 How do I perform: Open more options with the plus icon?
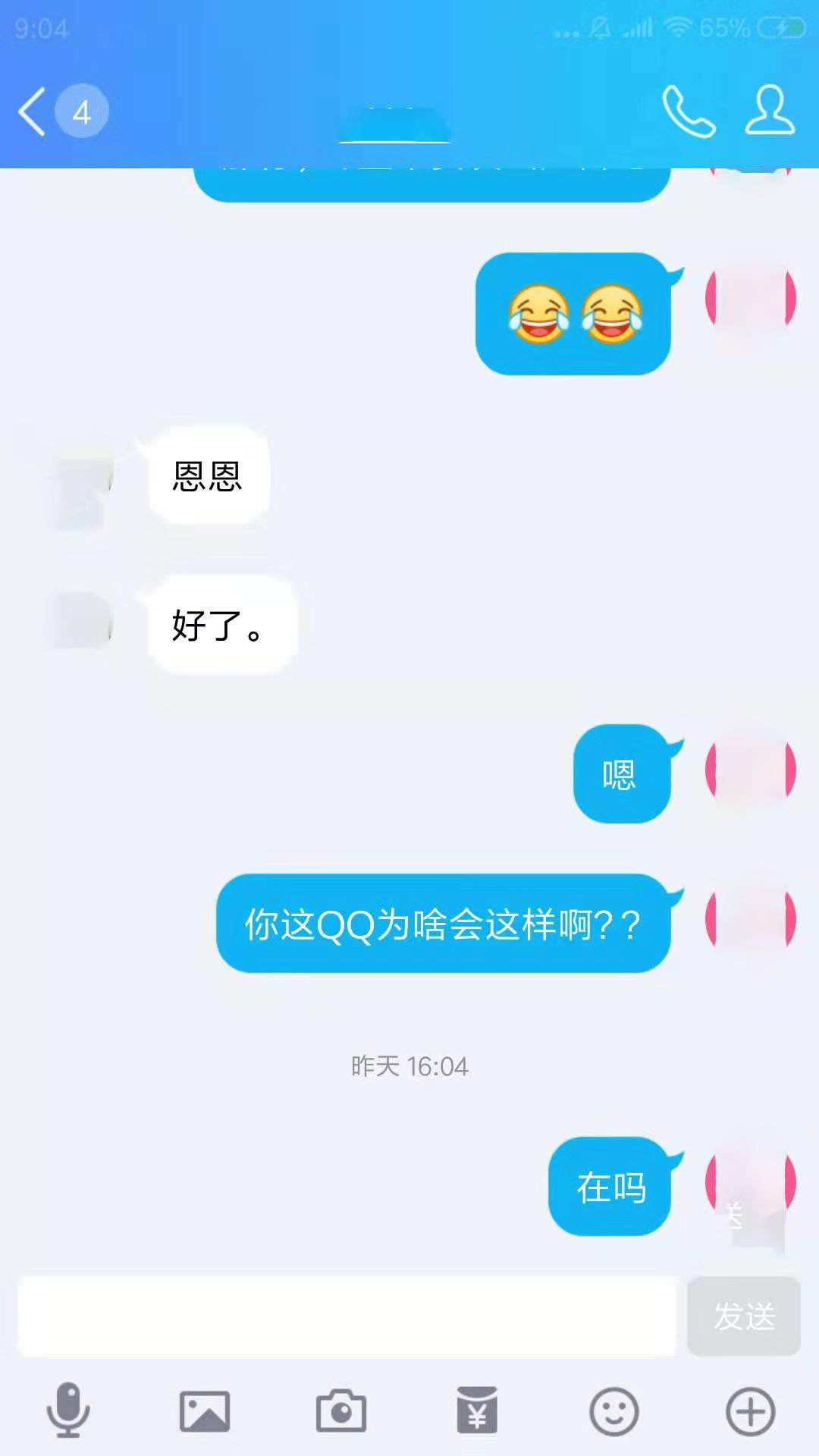[750, 1411]
